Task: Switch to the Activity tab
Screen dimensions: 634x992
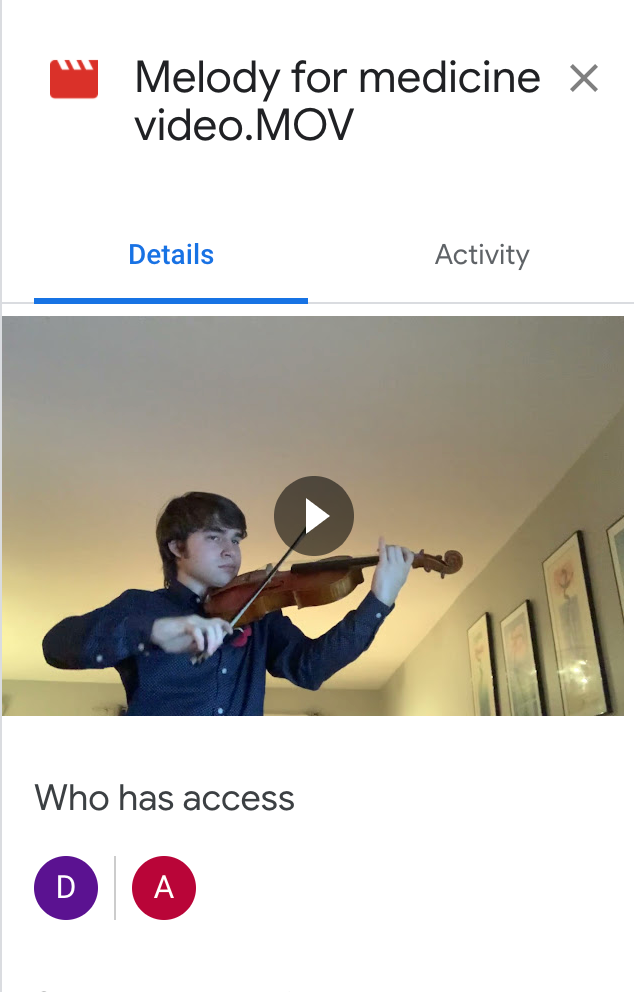Action: (x=481, y=255)
